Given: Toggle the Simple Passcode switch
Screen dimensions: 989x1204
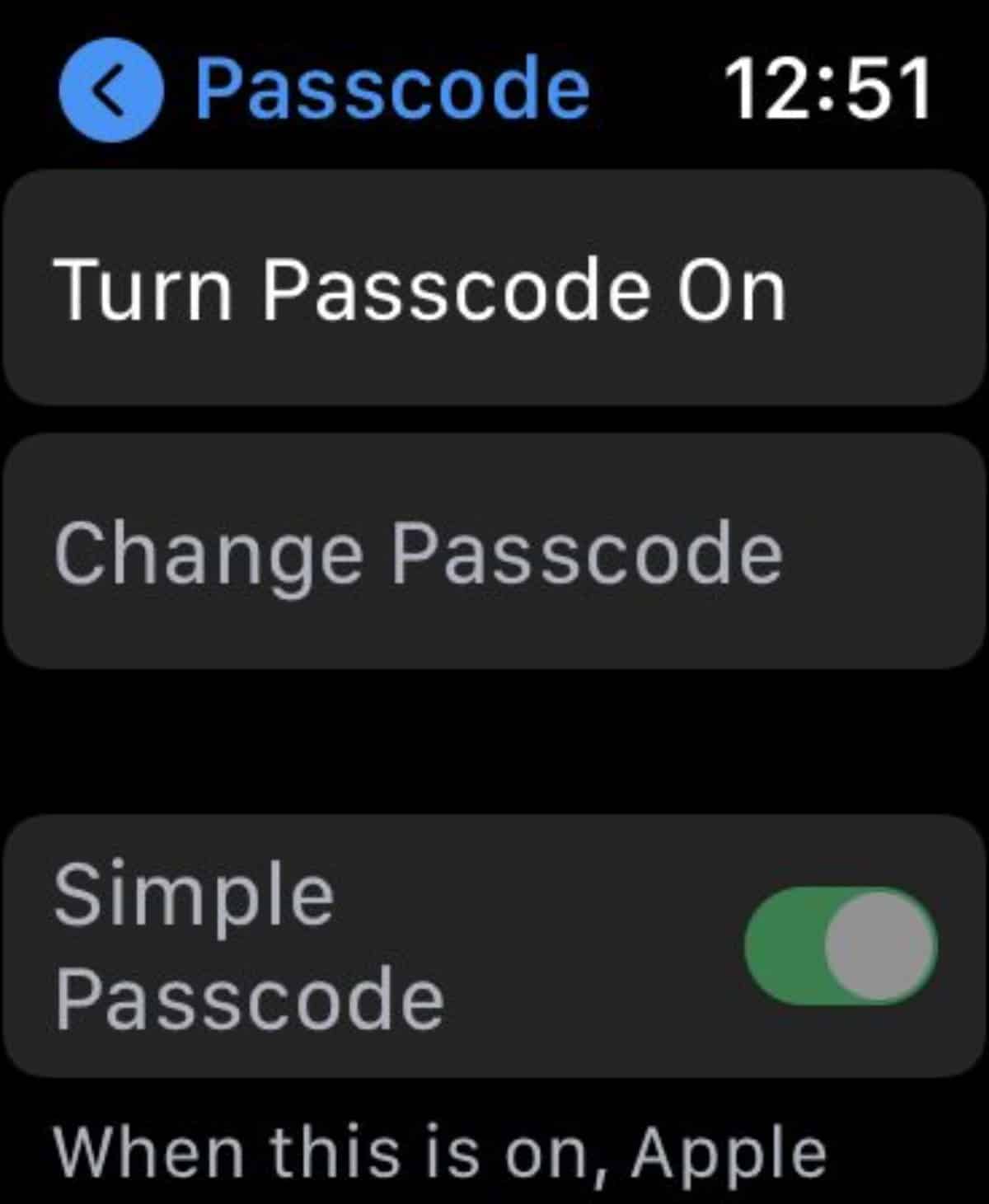Looking at the screenshot, I should 840,945.
